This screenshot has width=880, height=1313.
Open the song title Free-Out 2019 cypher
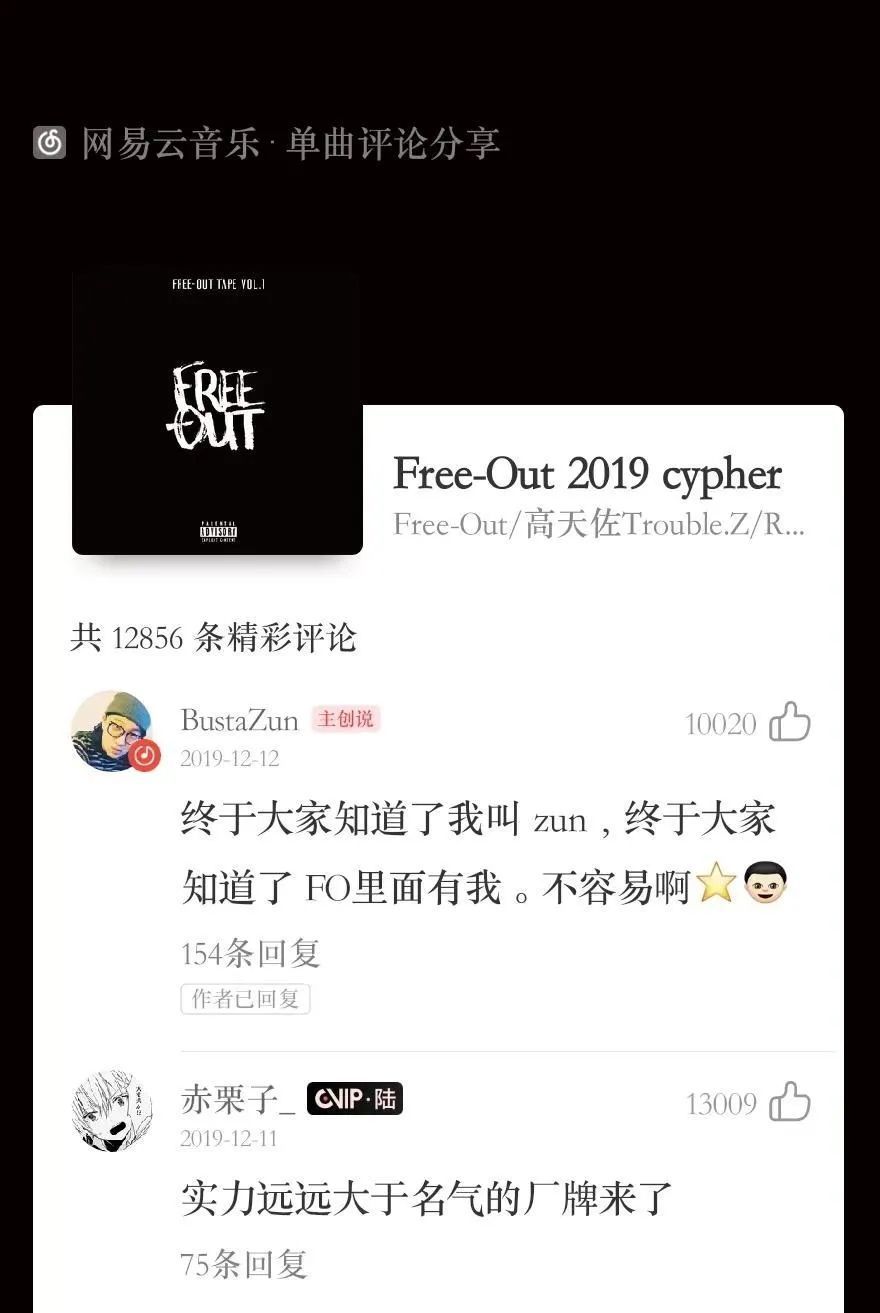588,474
